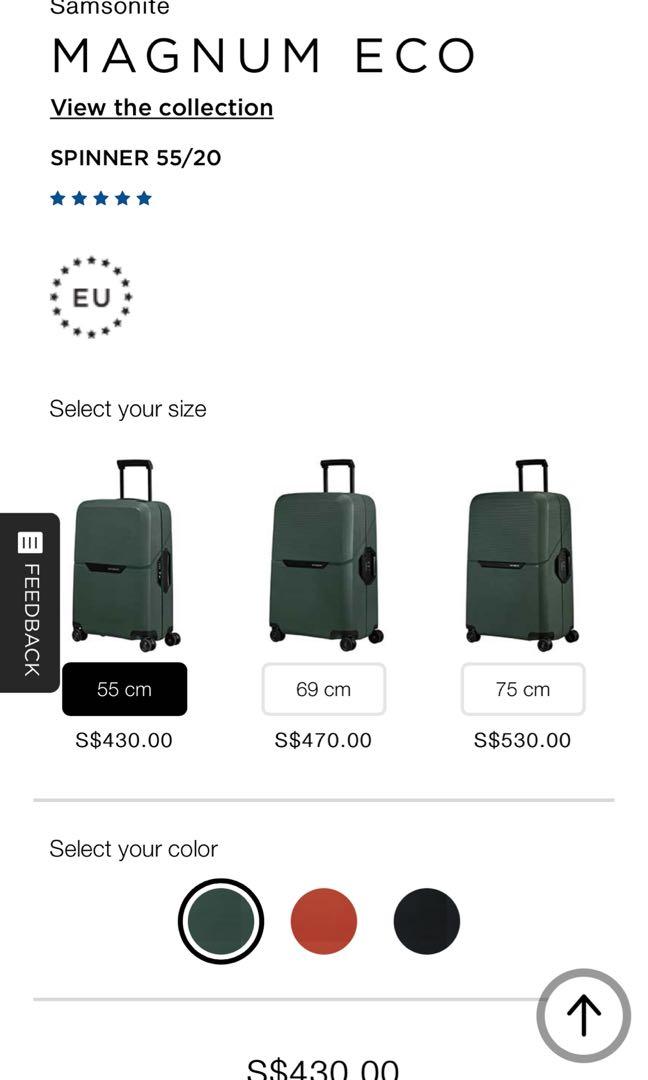Select the 55 cm size
The image size is (648, 1080).
click(x=125, y=689)
